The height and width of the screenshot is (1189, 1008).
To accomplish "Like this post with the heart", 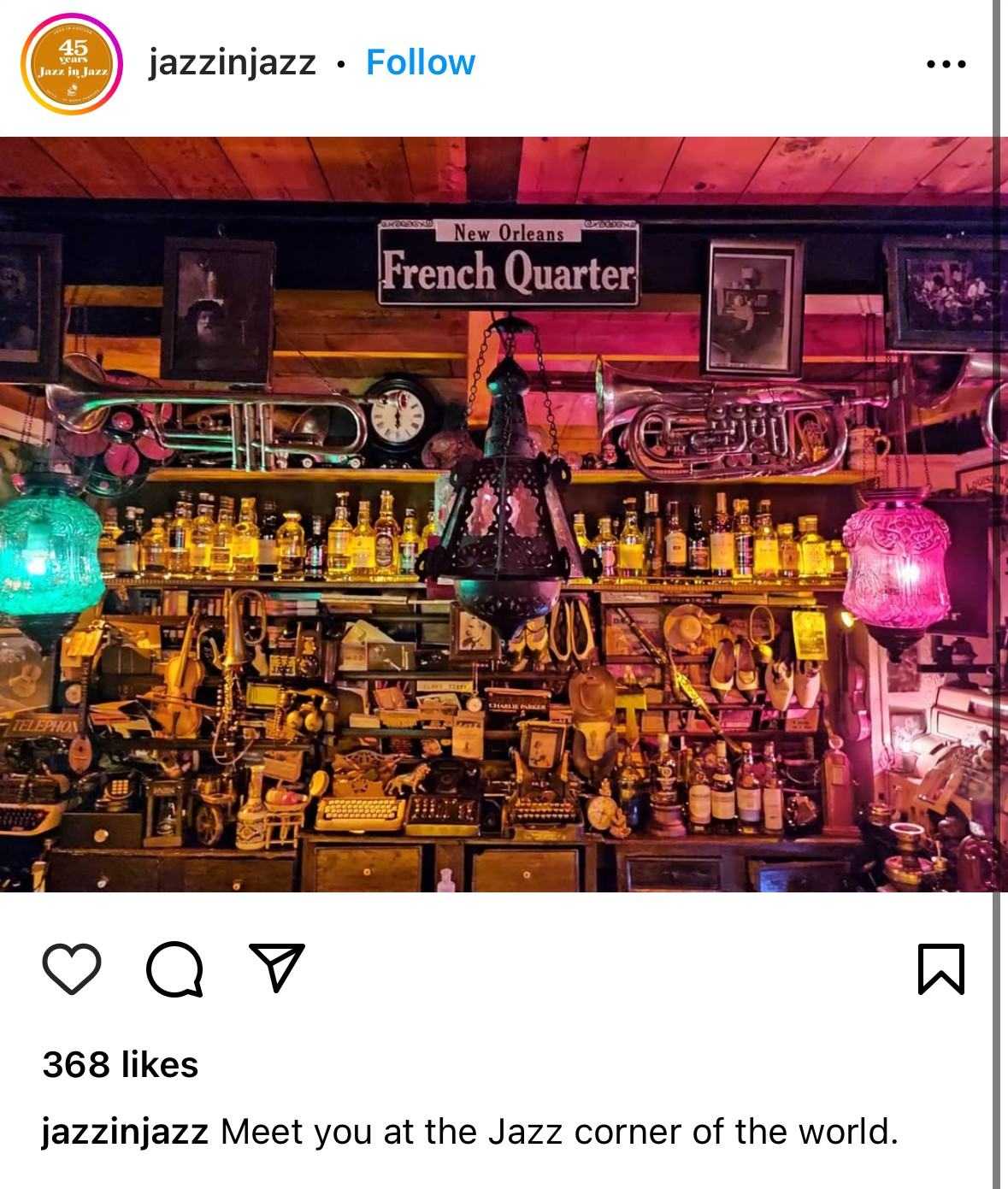I will tap(72, 969).
